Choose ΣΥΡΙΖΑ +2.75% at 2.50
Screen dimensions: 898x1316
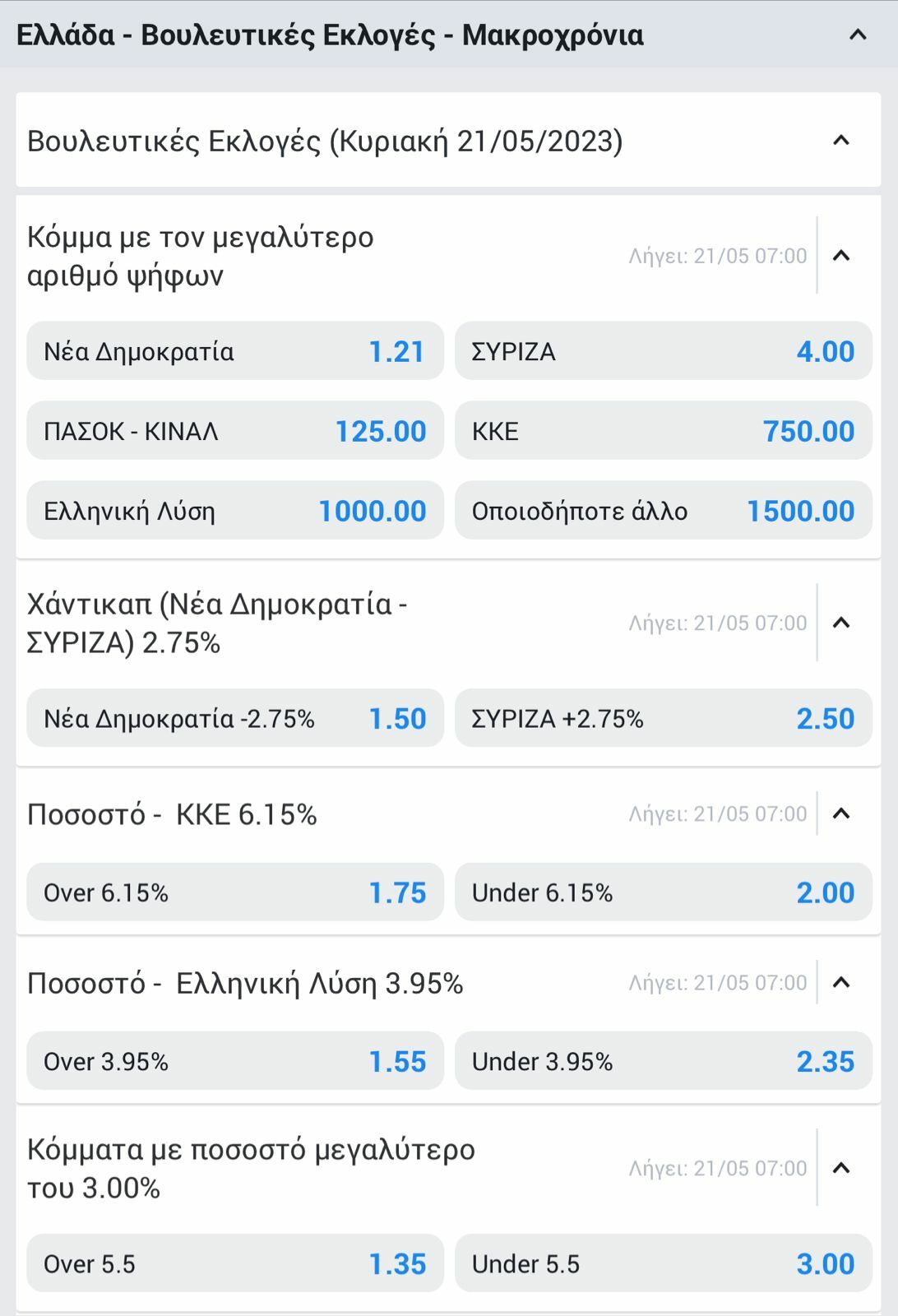[x=663, y=718]
